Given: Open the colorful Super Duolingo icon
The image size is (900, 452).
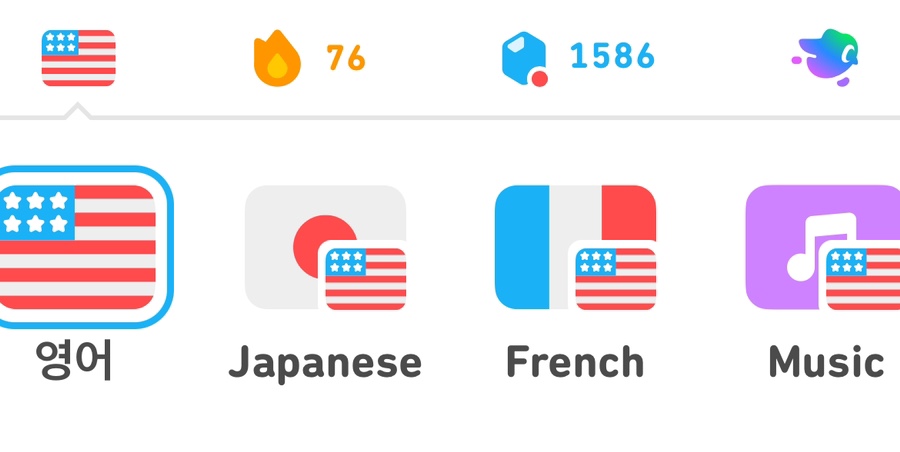Looking at the screenshot, I should click(x=826, y=57).
